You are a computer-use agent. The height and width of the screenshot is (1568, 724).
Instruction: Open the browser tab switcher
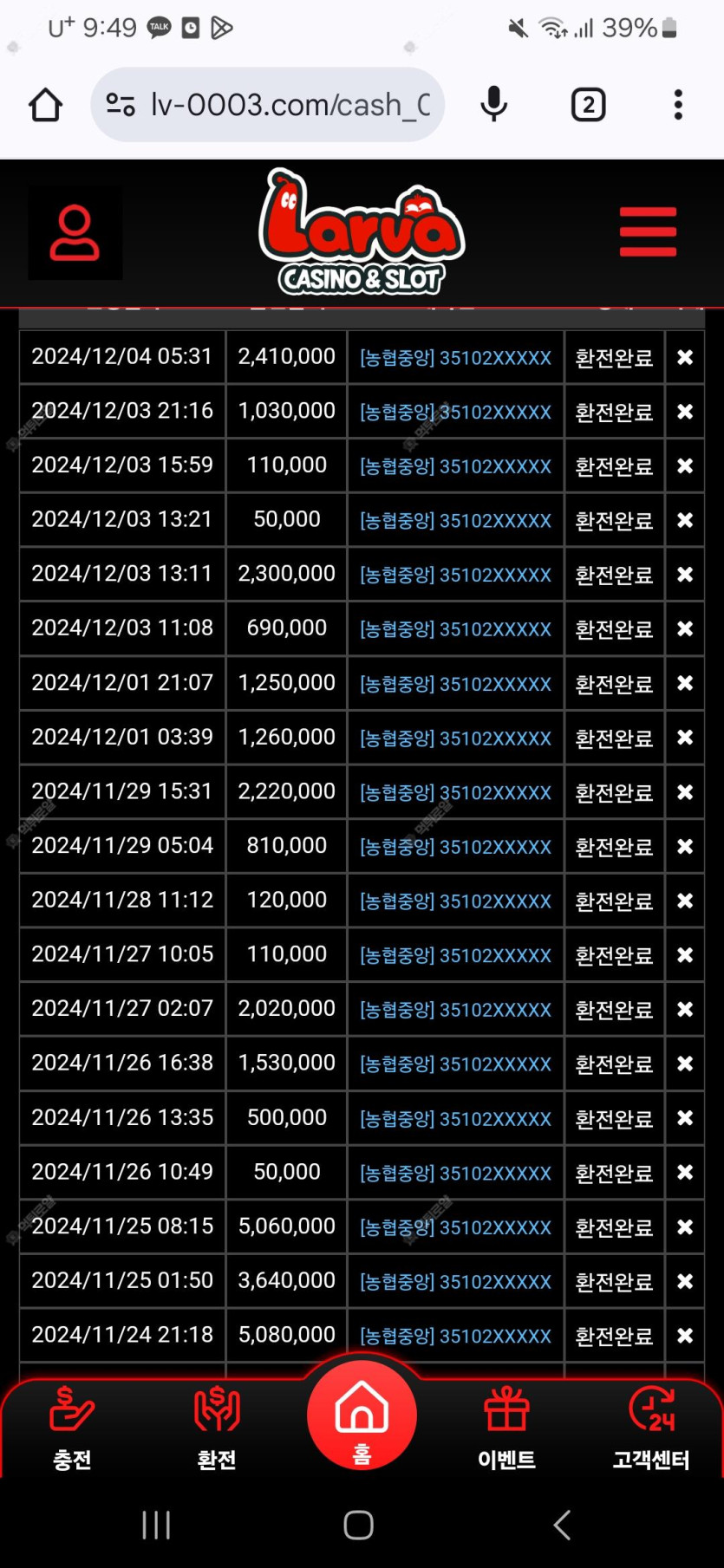click(x=589, y=105)
